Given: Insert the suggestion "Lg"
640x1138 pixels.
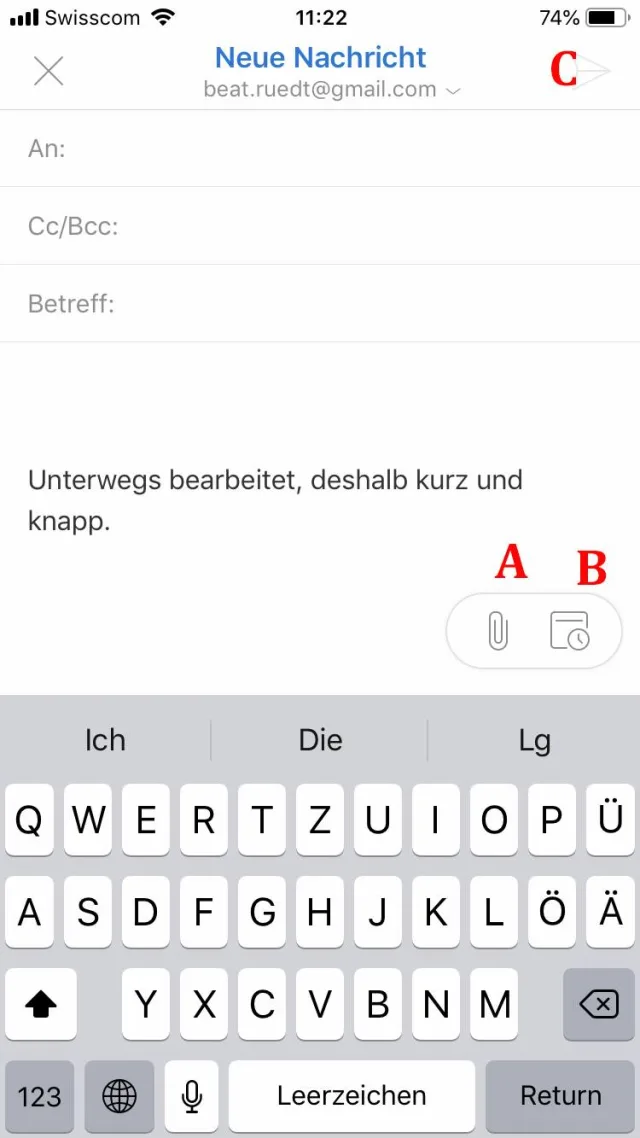Looking at the screenshot, I should [x=534, y=740].
